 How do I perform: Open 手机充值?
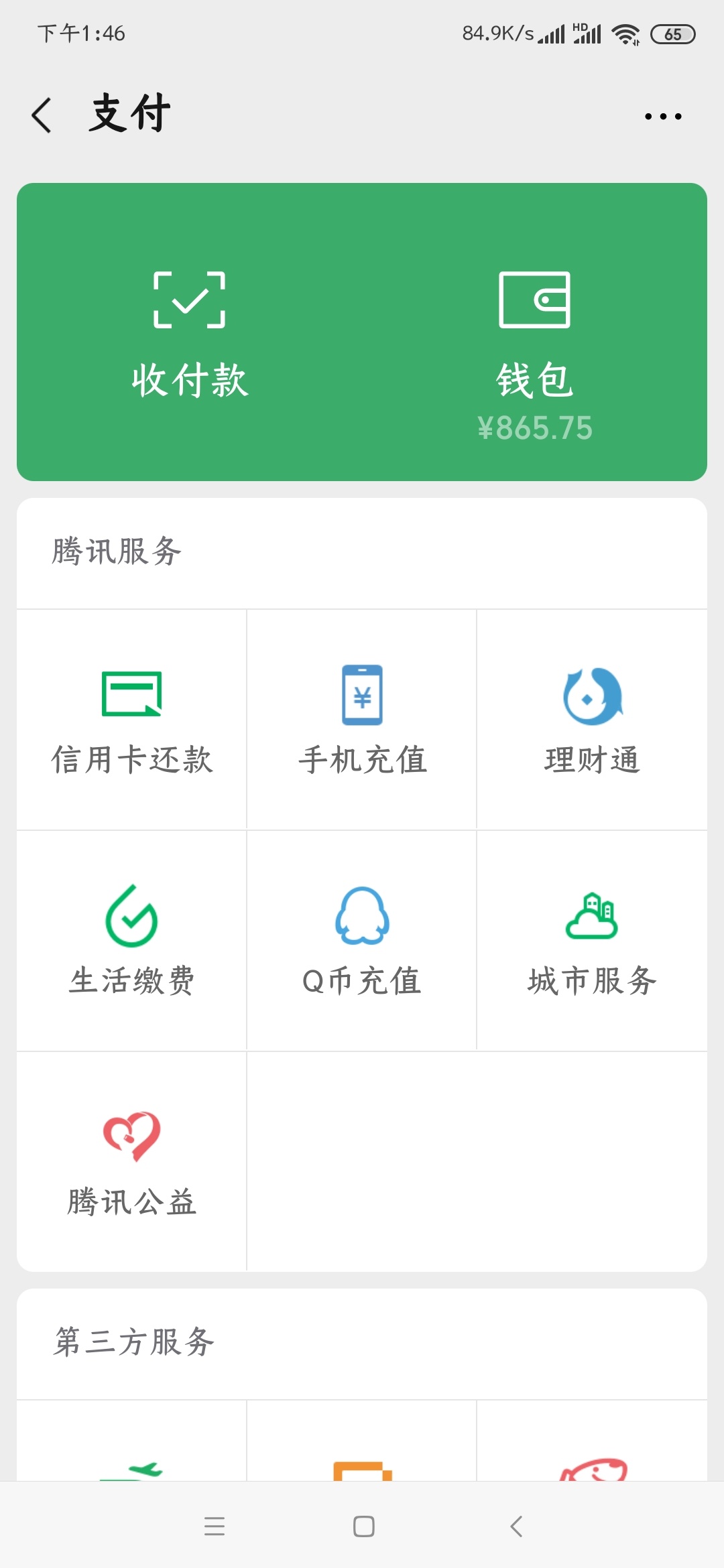point(362,720)
